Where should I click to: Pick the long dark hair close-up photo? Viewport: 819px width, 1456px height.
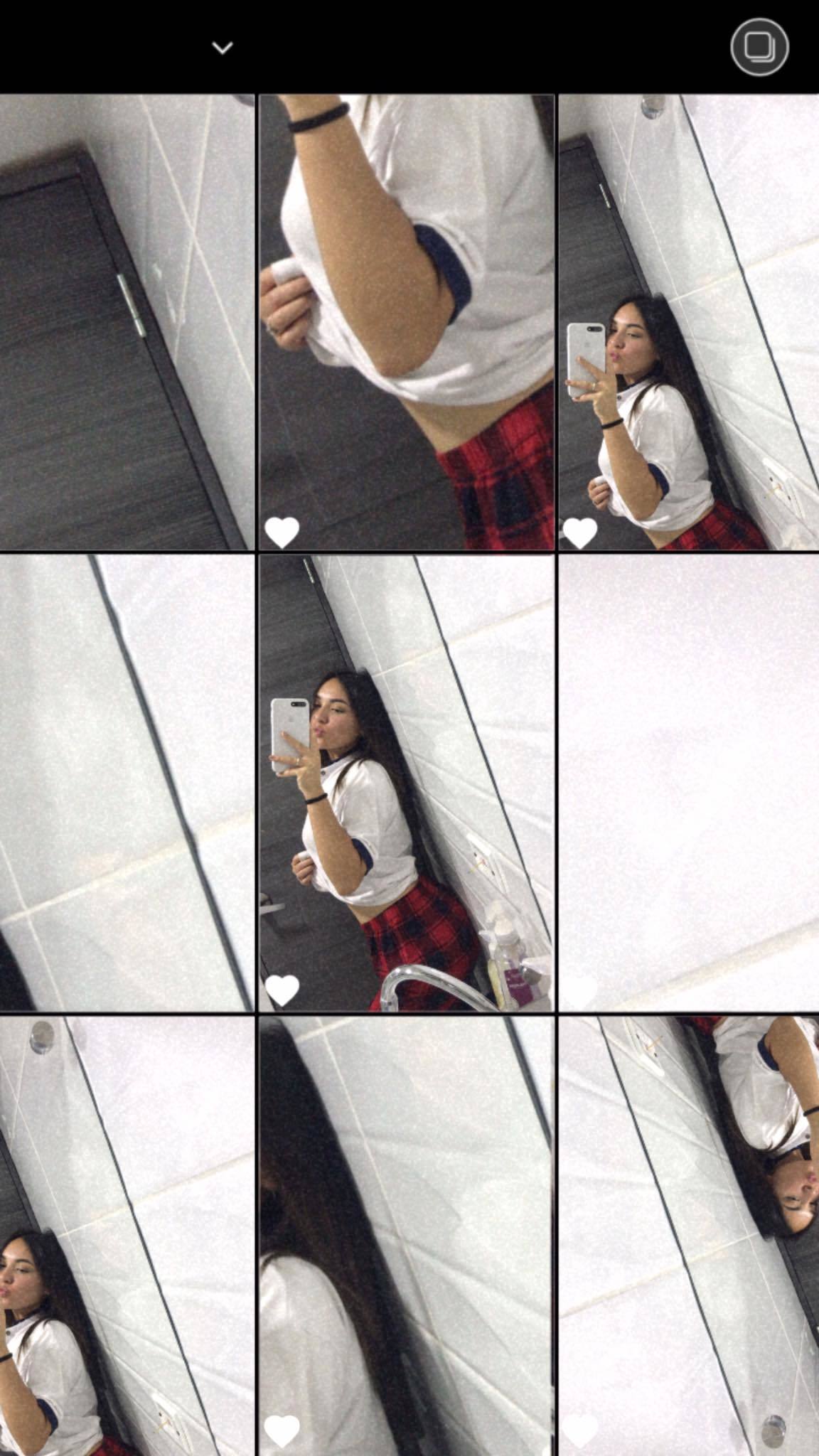[x=407, y=1237]
